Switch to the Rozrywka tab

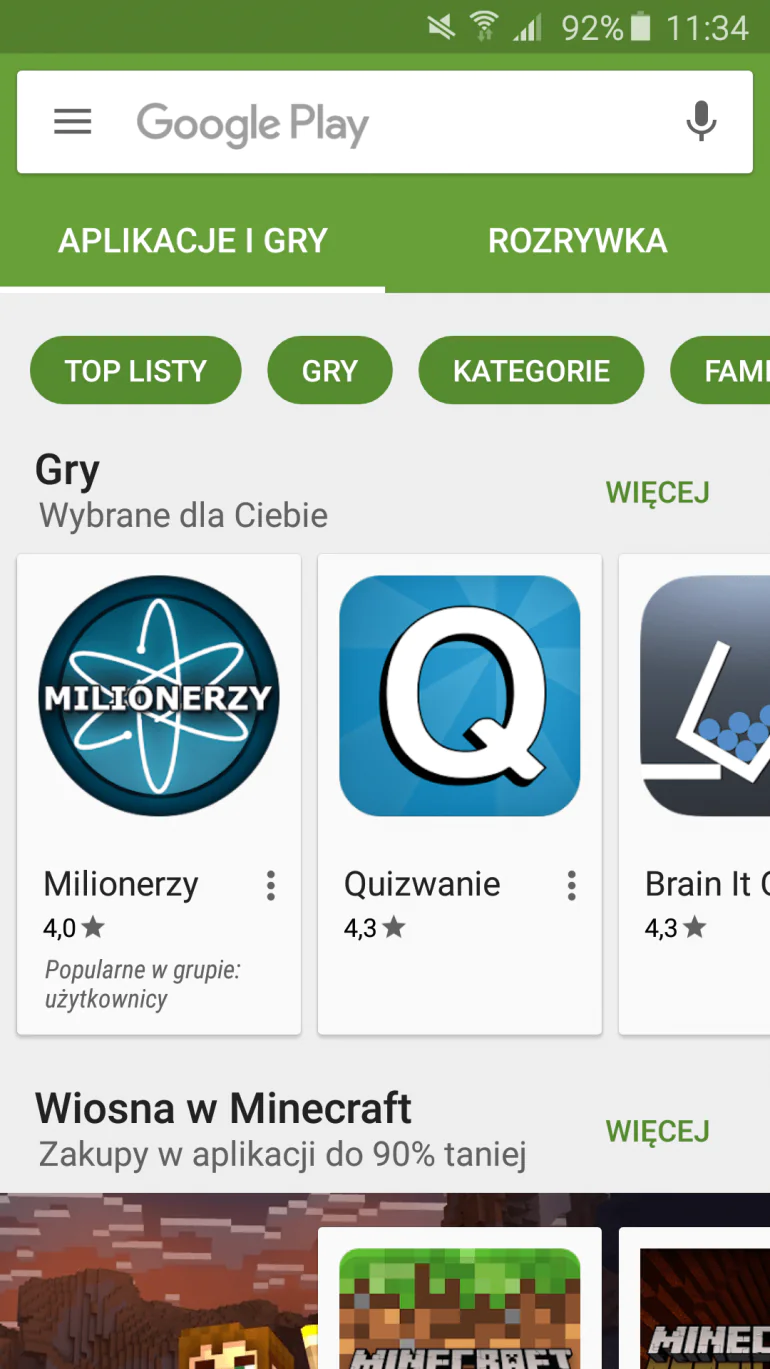coord(577,241)
